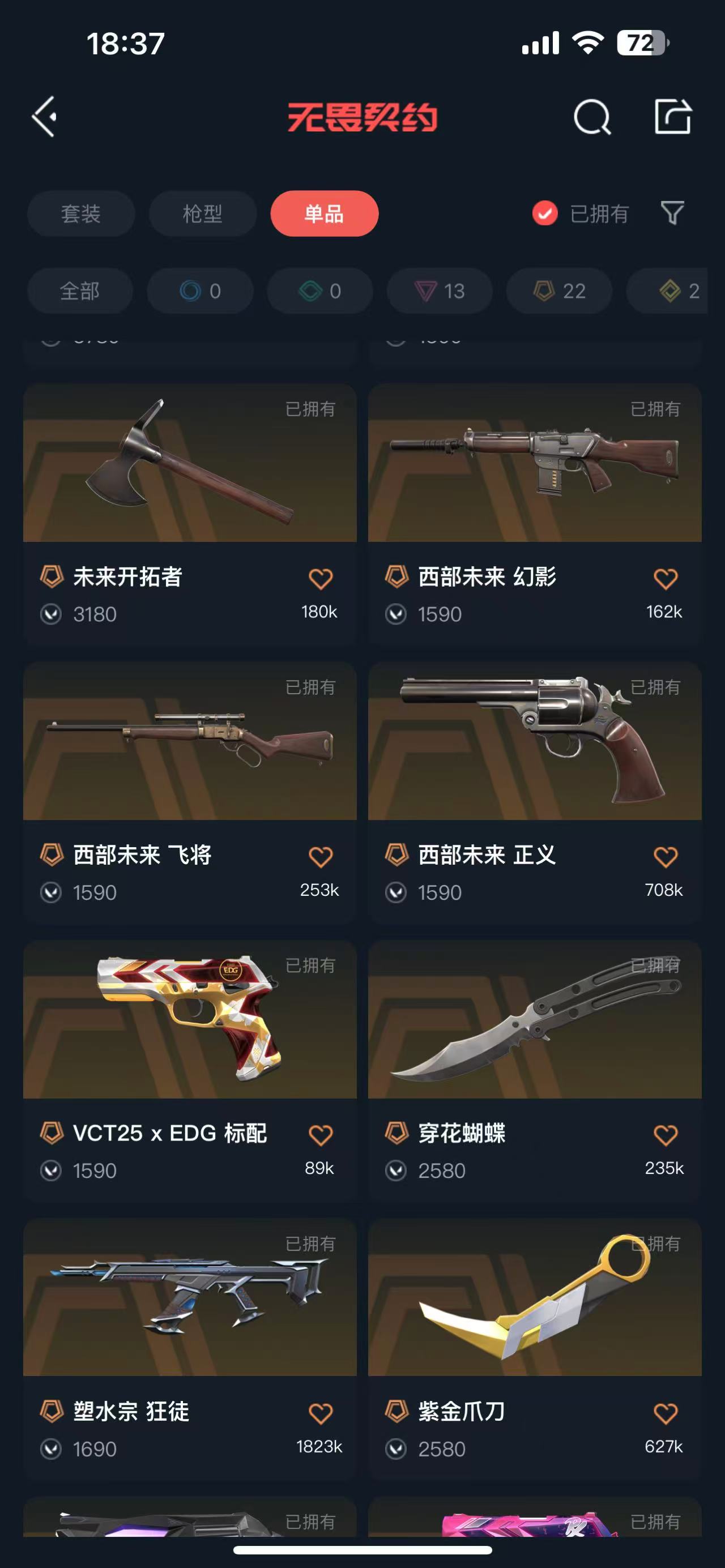Like 穿花蝴蝶 with the heart icon
This screenshot has height=1568, width=725.
pos(666,1135)
